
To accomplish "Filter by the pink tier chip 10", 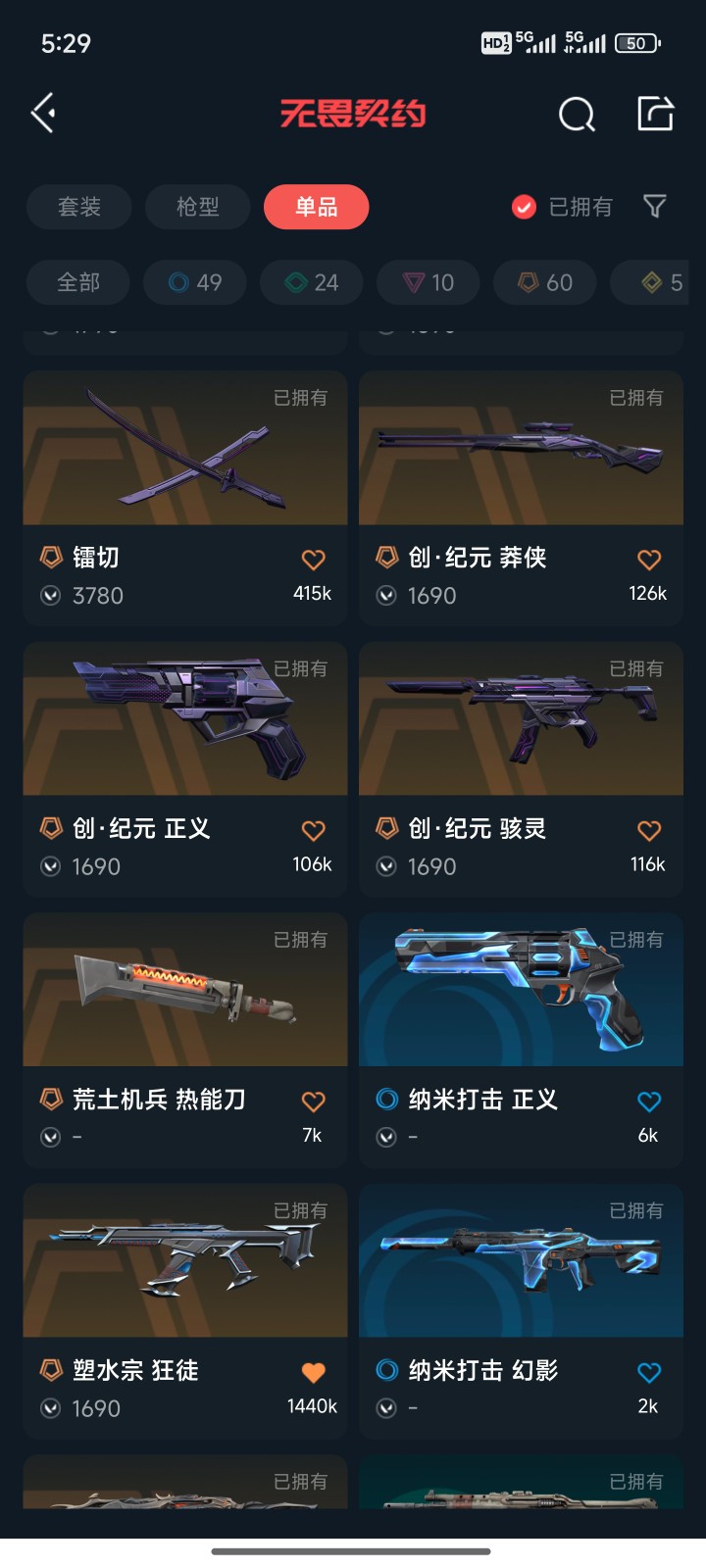I will click(429, 283).
